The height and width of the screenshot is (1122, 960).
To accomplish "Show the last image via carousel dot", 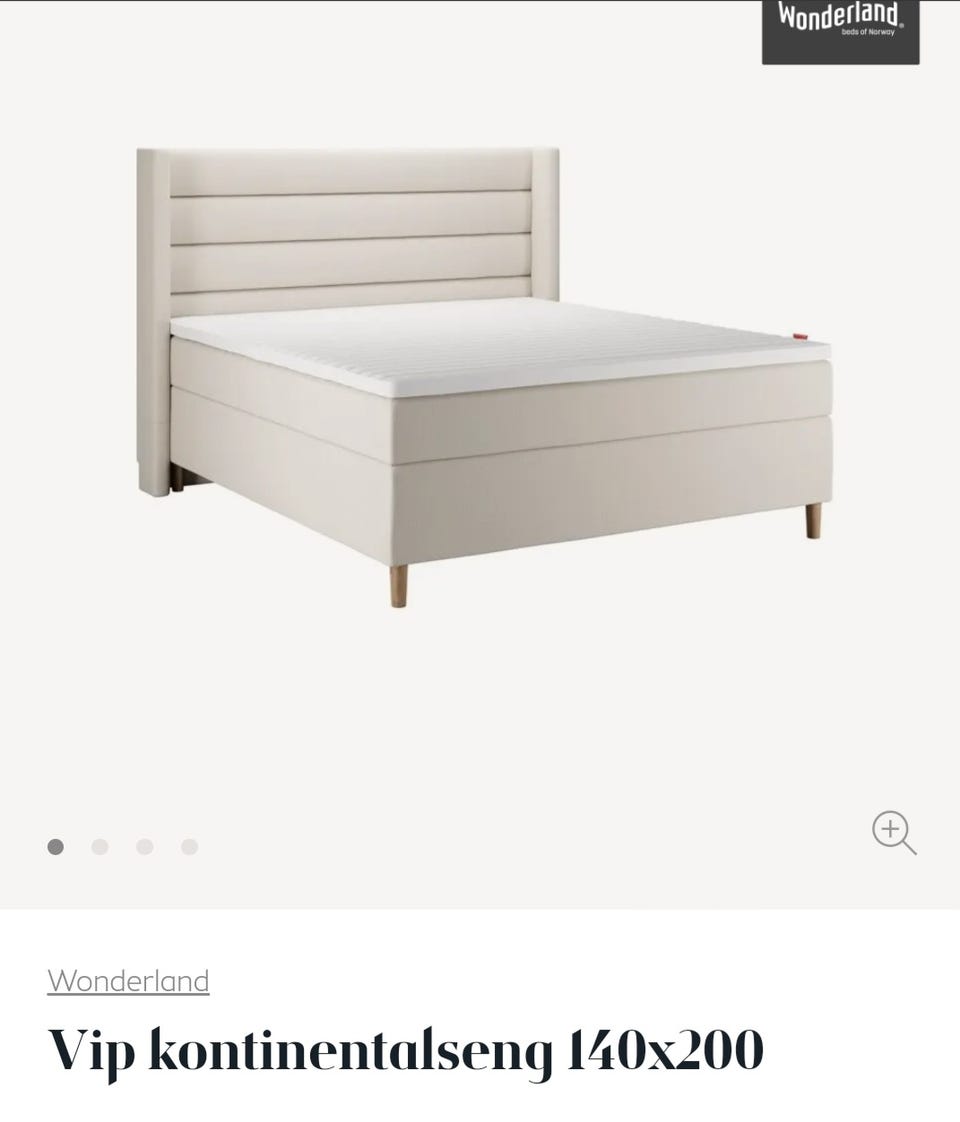I will tap(189, 847).
